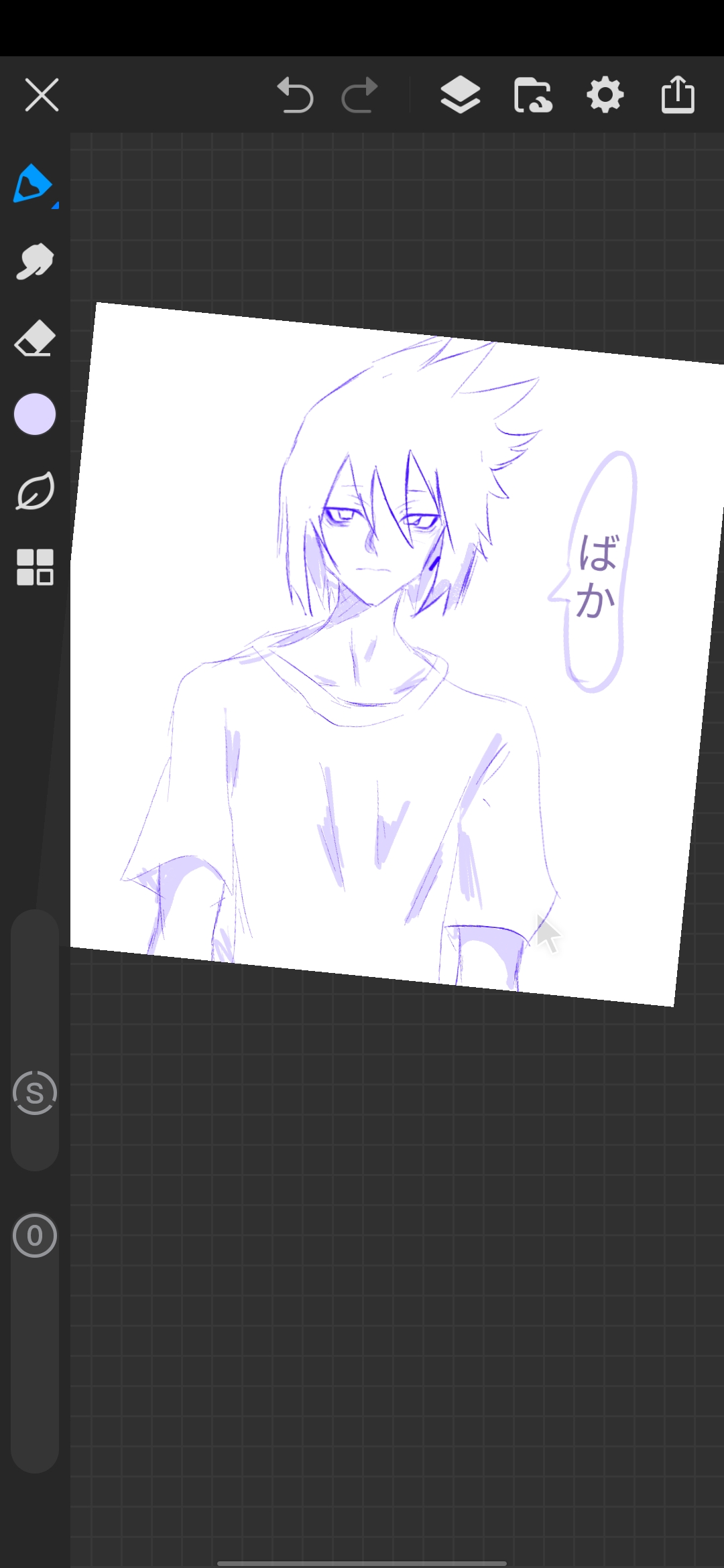Select the pen brush tool
724x1568 pixels.
point(33,184)
